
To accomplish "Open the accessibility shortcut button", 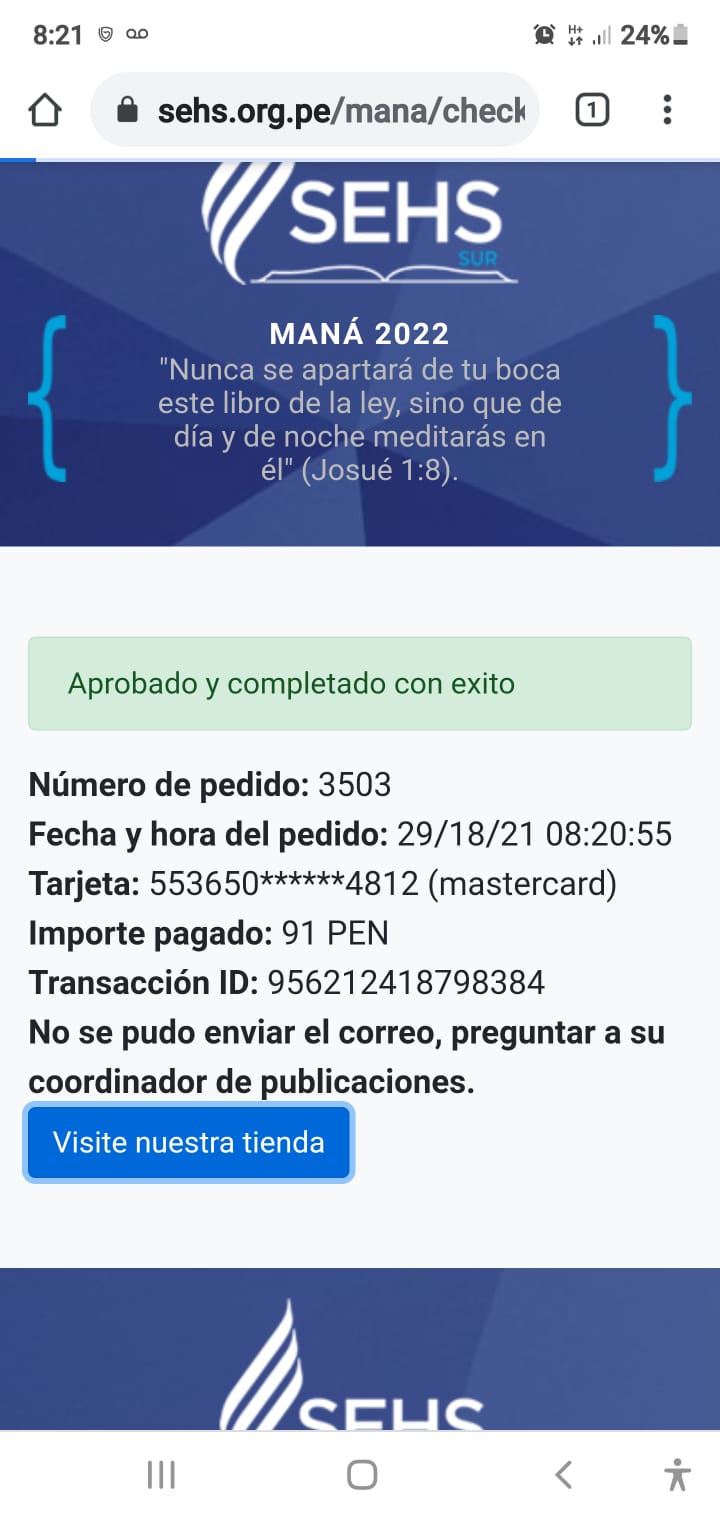I will pyautogui.click(x=677, y=1474).
